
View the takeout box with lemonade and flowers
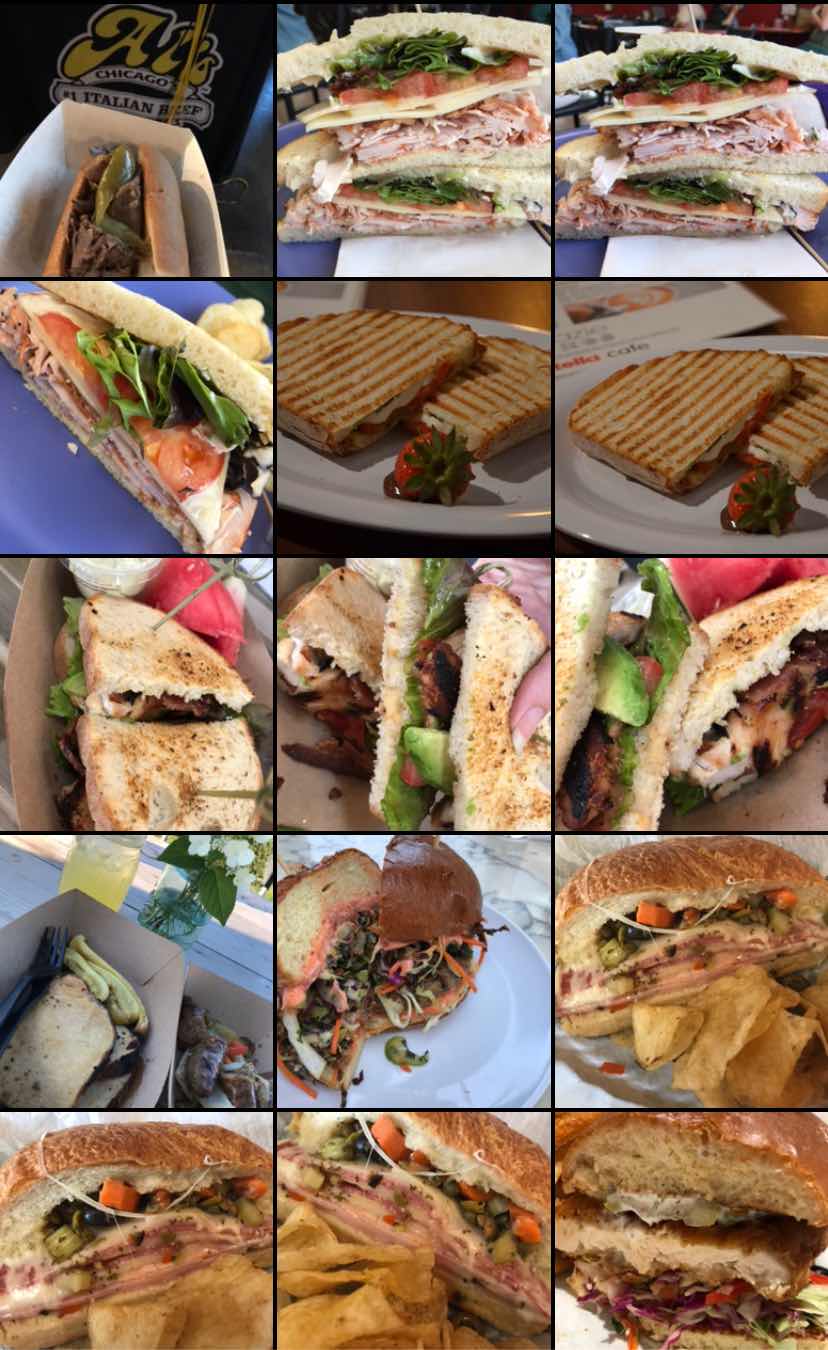click(x=136, y=971)
